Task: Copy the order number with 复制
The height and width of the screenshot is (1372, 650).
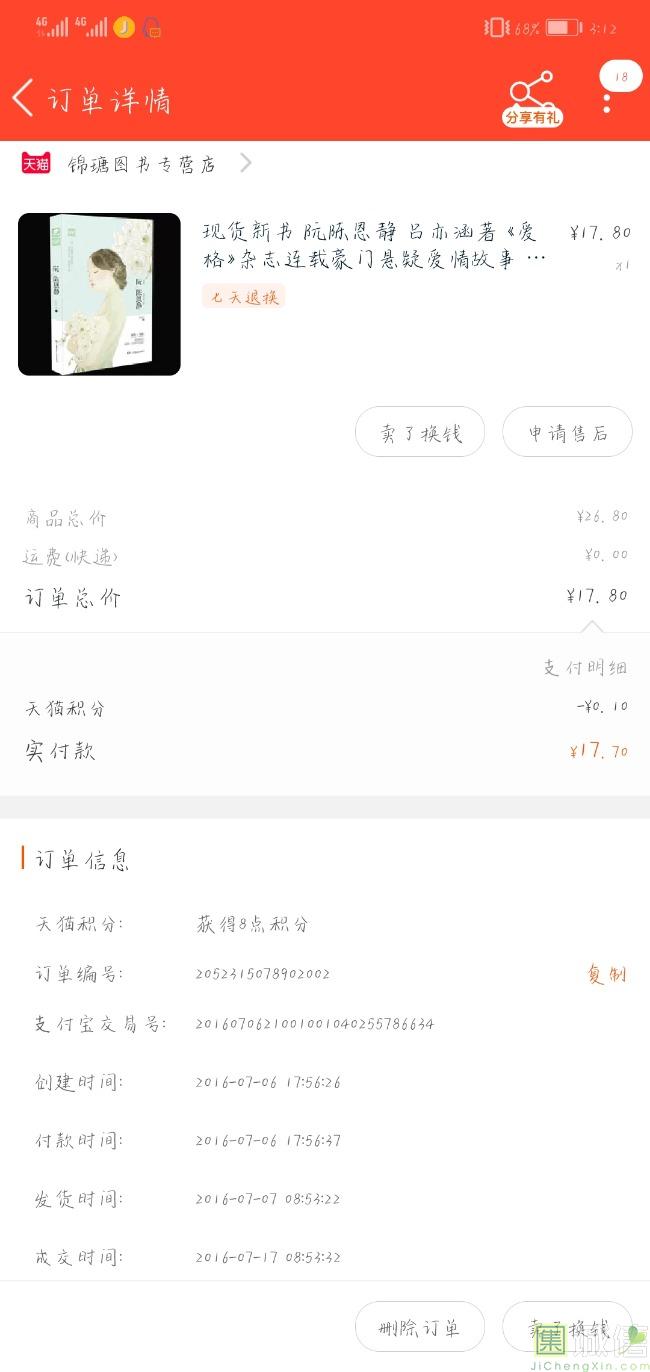Action: (606, 974)
